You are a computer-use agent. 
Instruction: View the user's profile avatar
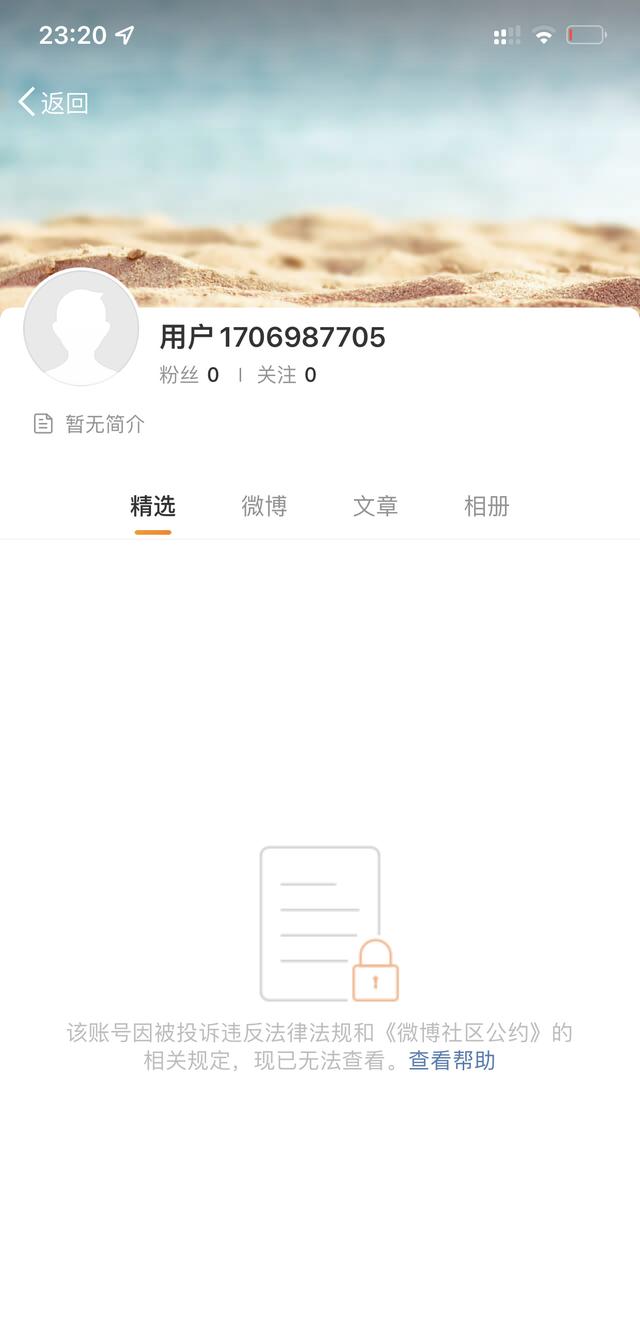pyautogui.click(x=81, y=327)
